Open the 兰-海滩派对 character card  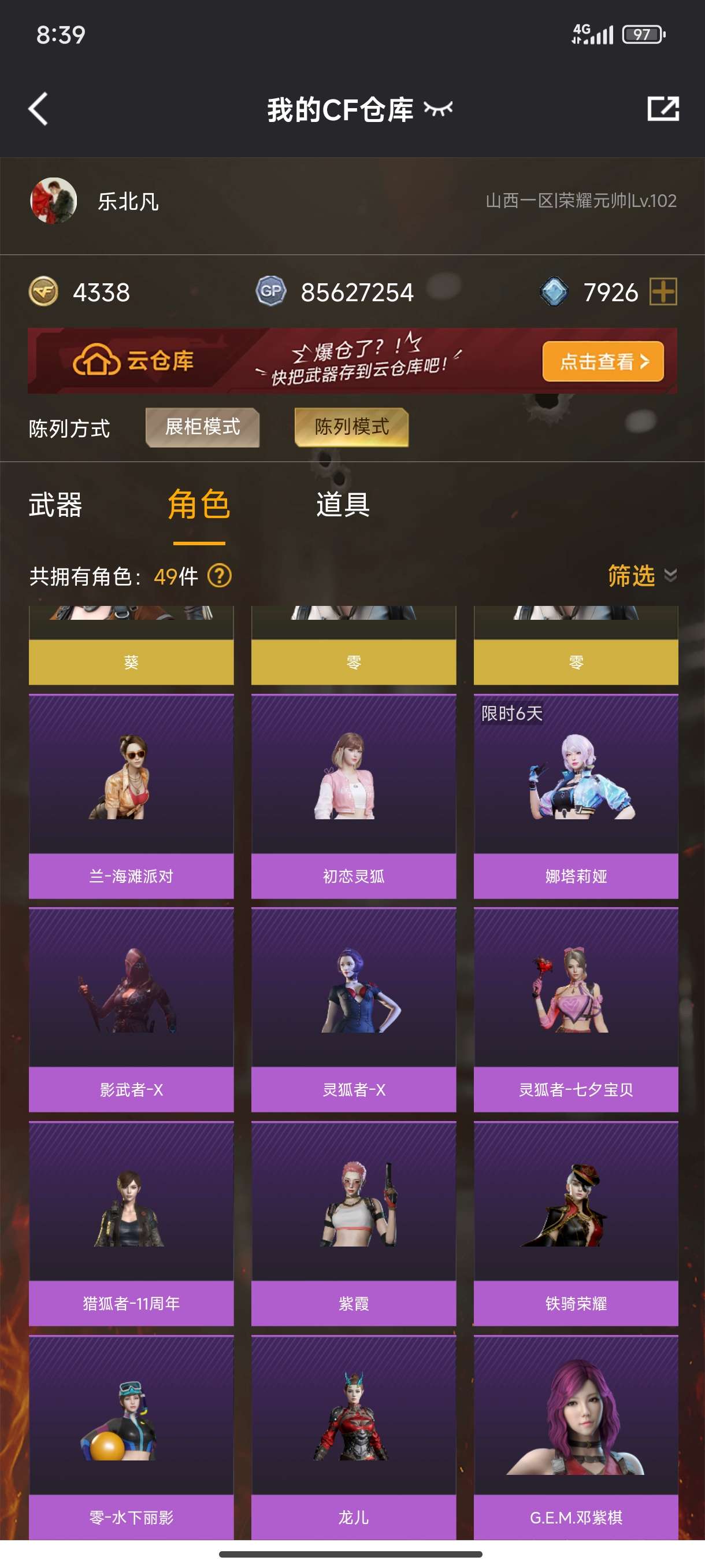(131, 796)
